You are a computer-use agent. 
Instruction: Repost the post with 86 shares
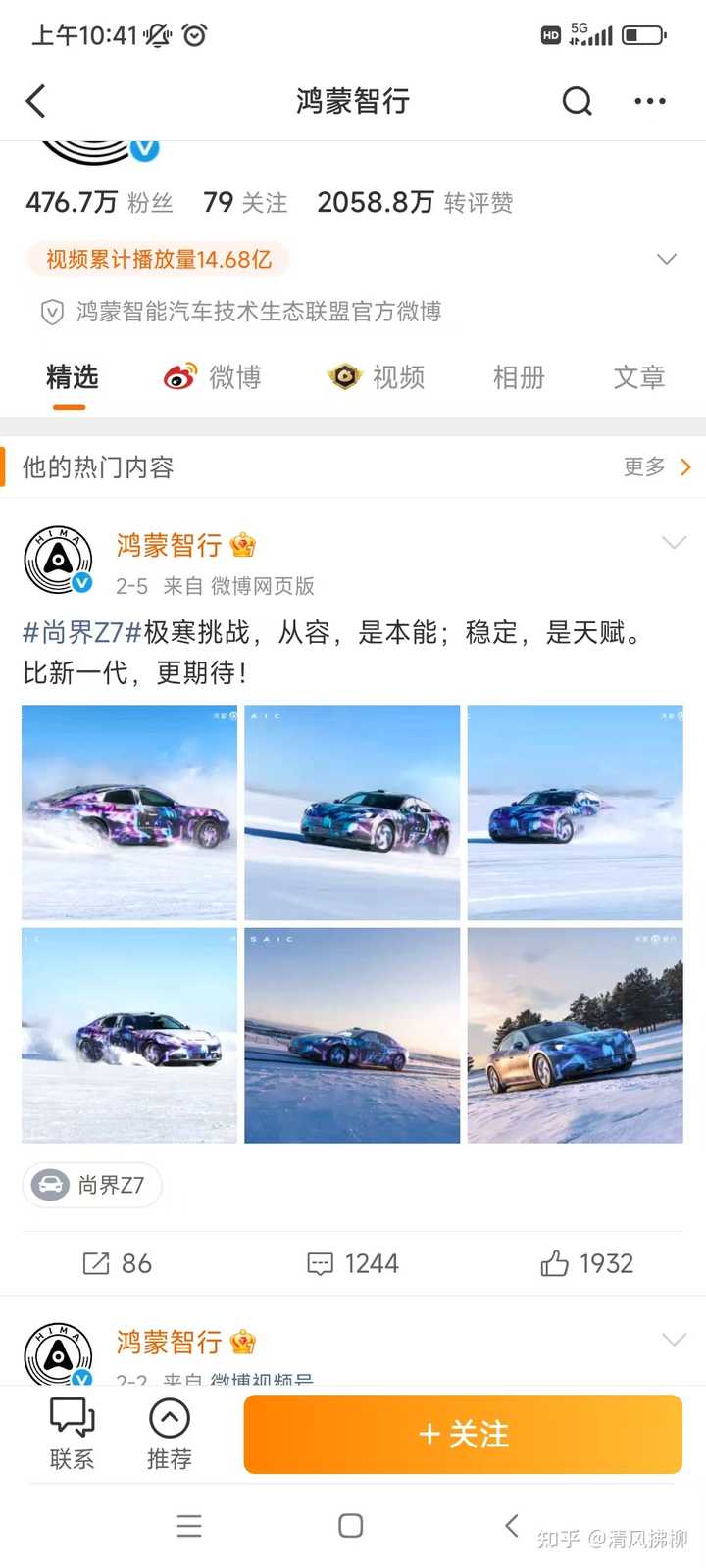coord(117,1263)
